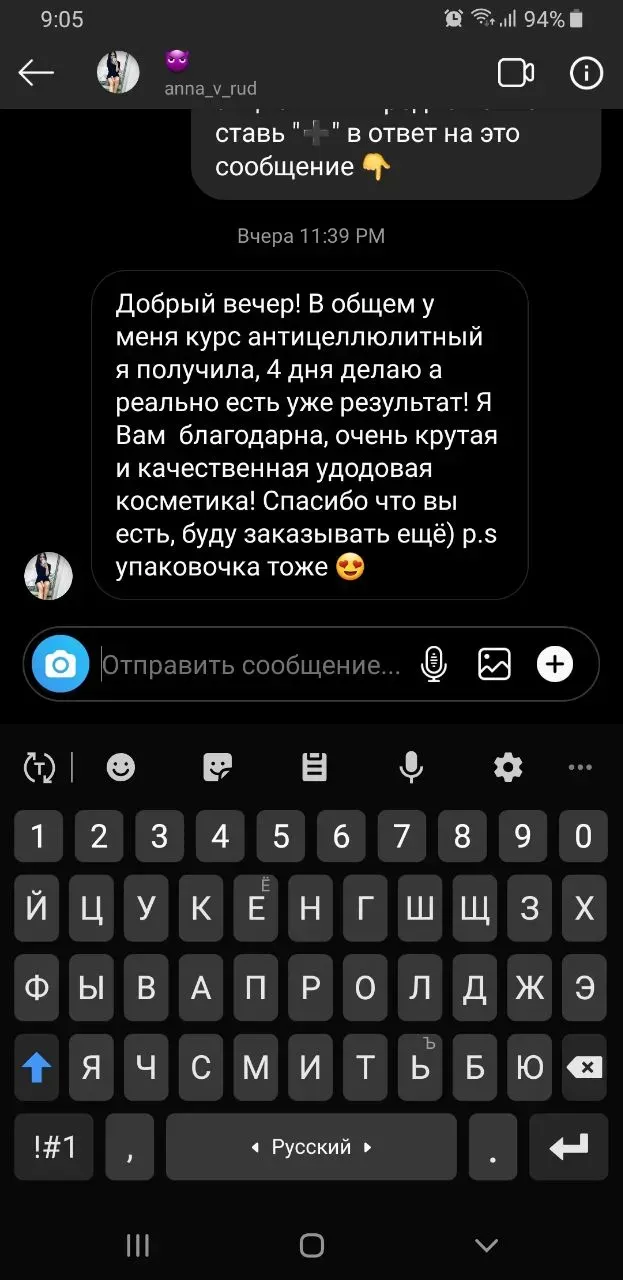Tap the backspace key

coord(584,1068)
